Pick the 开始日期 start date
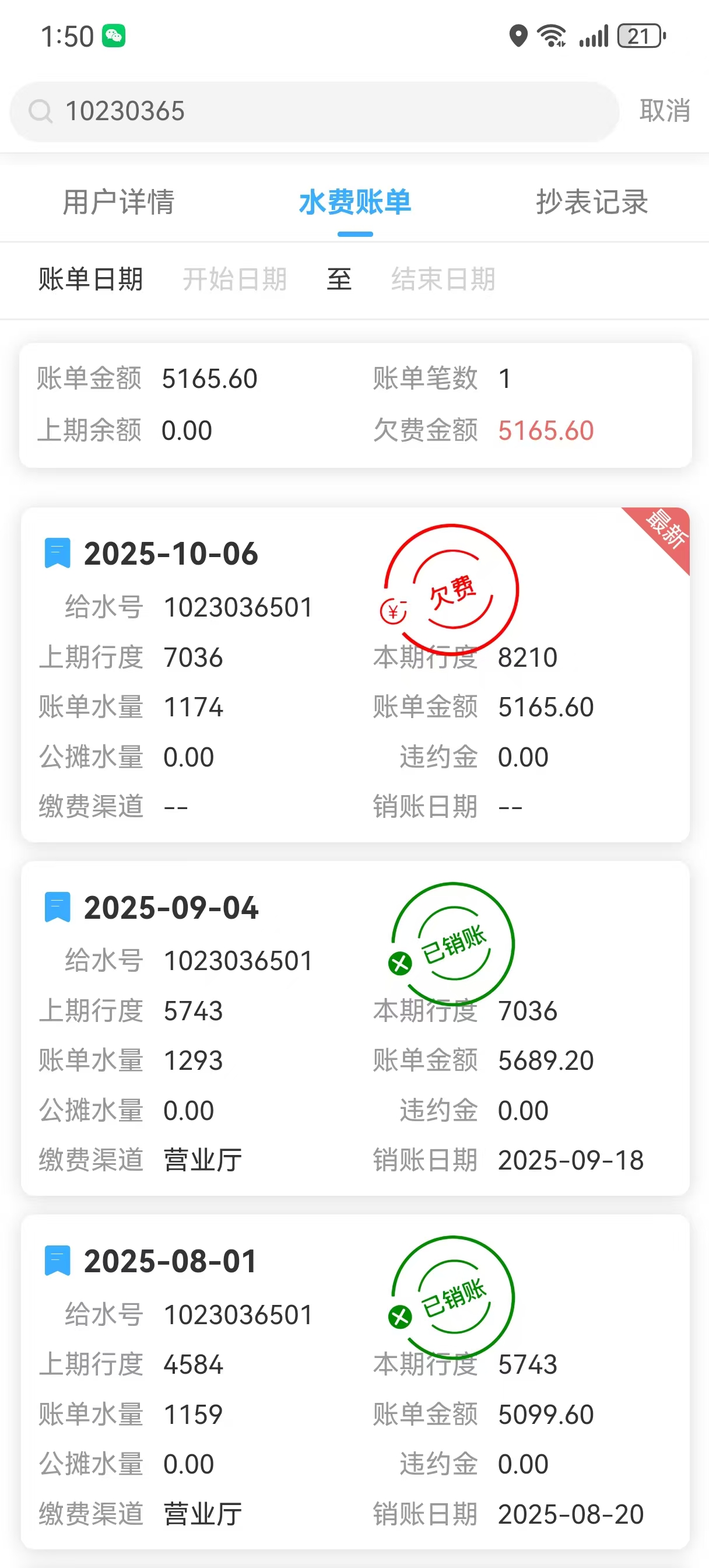Screen dimensions: 709x1568 [234, 280]
